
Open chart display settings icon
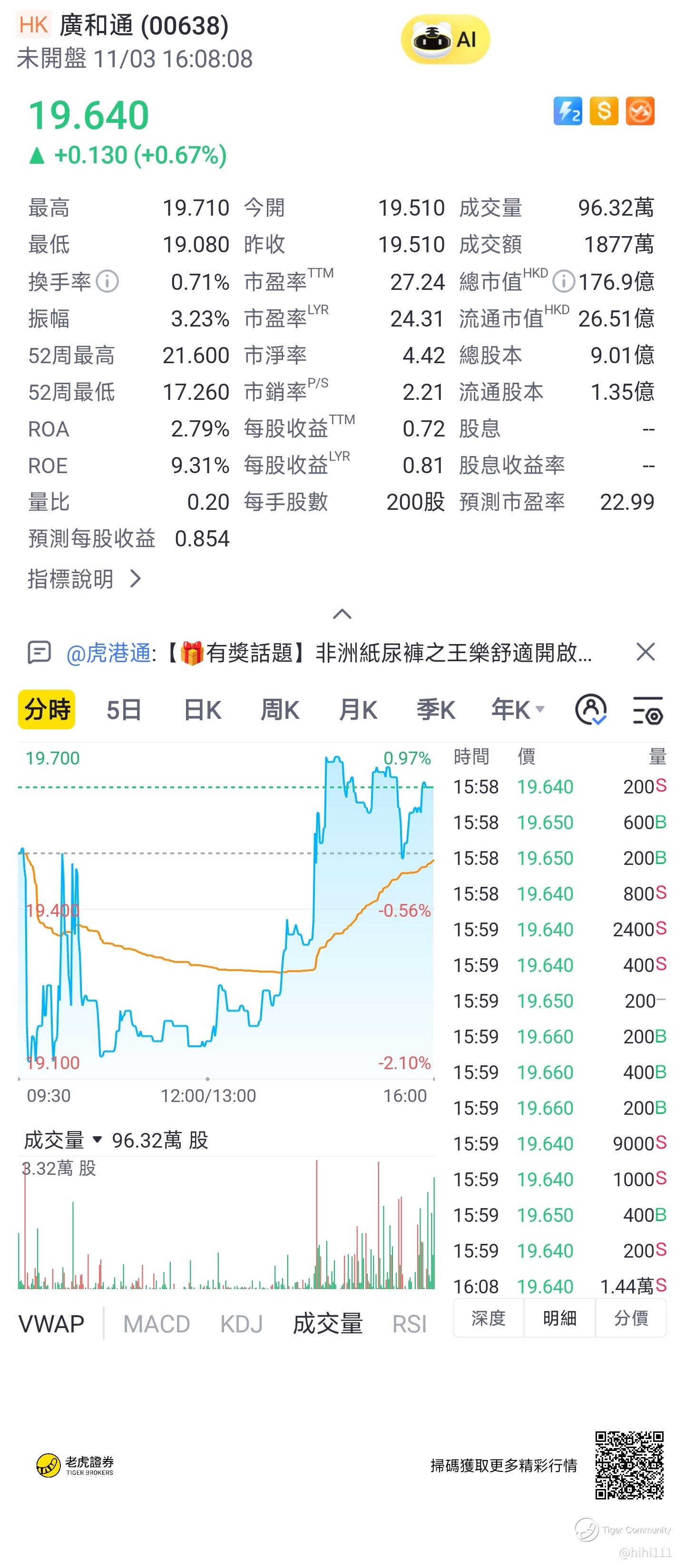point(647,710)
